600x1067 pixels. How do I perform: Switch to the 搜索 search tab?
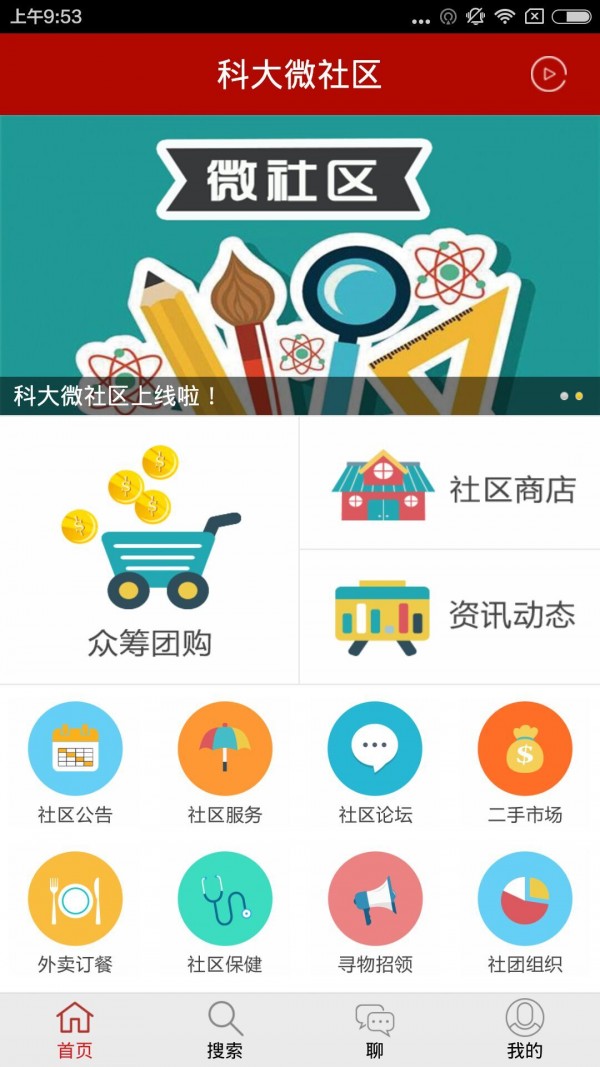pyautogui.click(x=225, y=1030)
